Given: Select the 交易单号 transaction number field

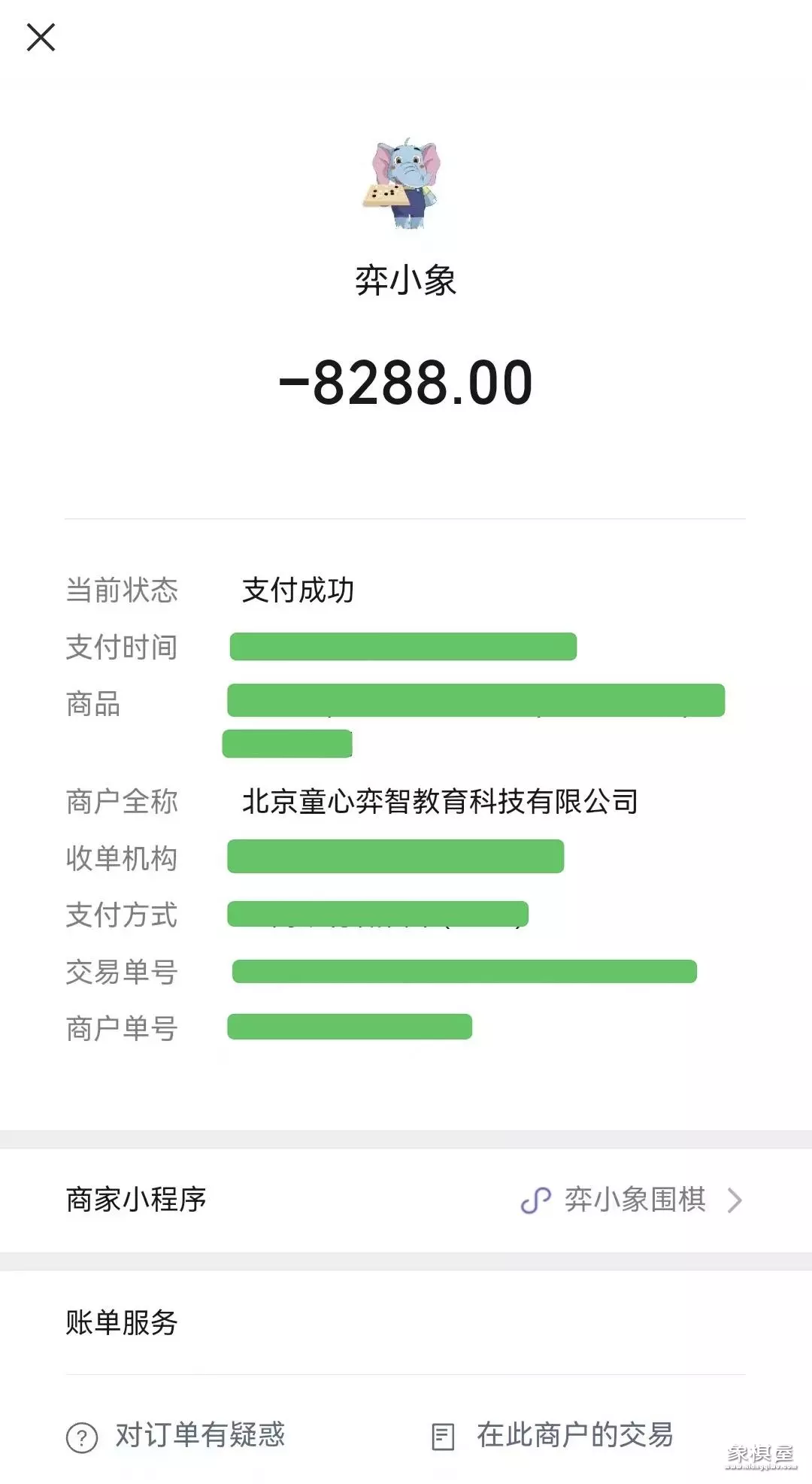Looking at the screenshot, I should tap(466, 972).
